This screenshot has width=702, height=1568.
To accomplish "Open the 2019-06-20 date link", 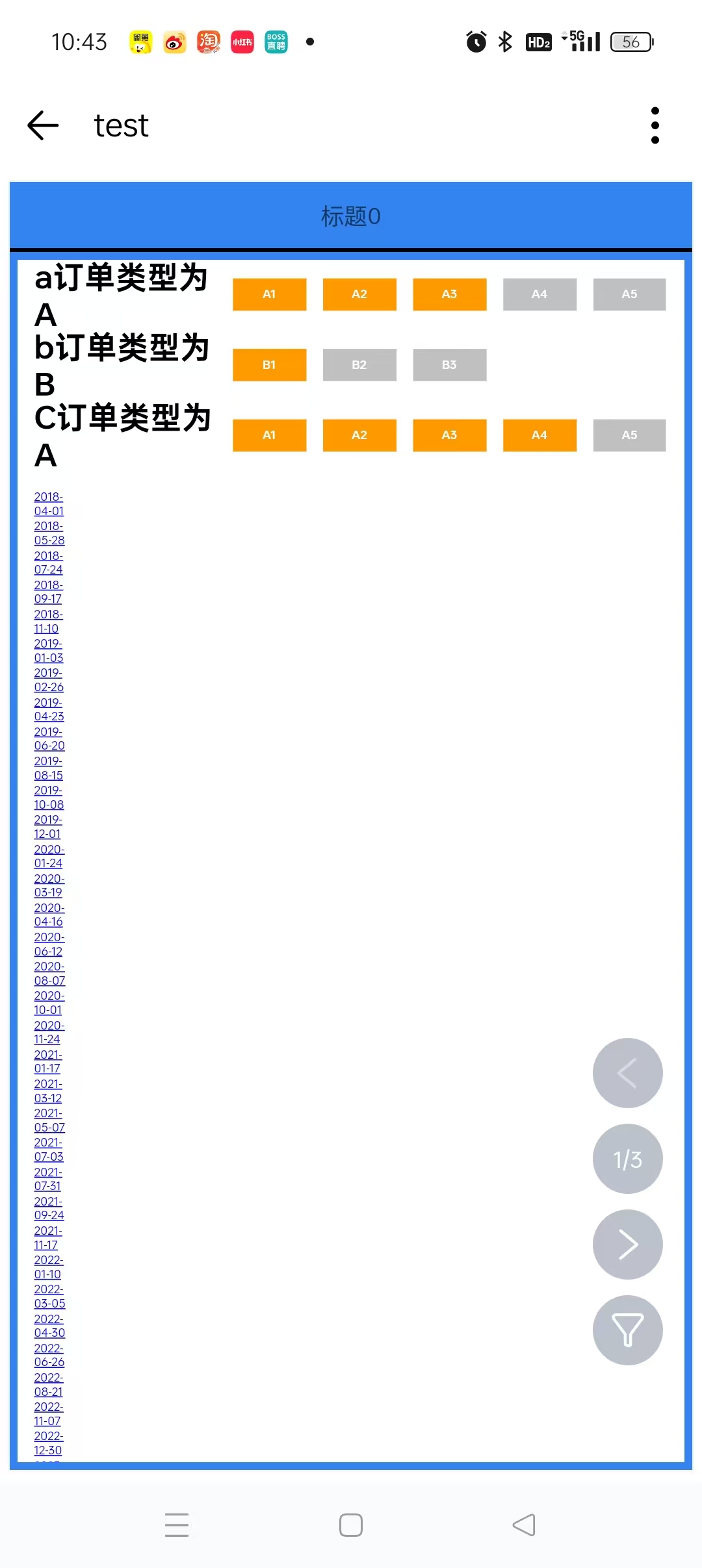I will (49, 739).
